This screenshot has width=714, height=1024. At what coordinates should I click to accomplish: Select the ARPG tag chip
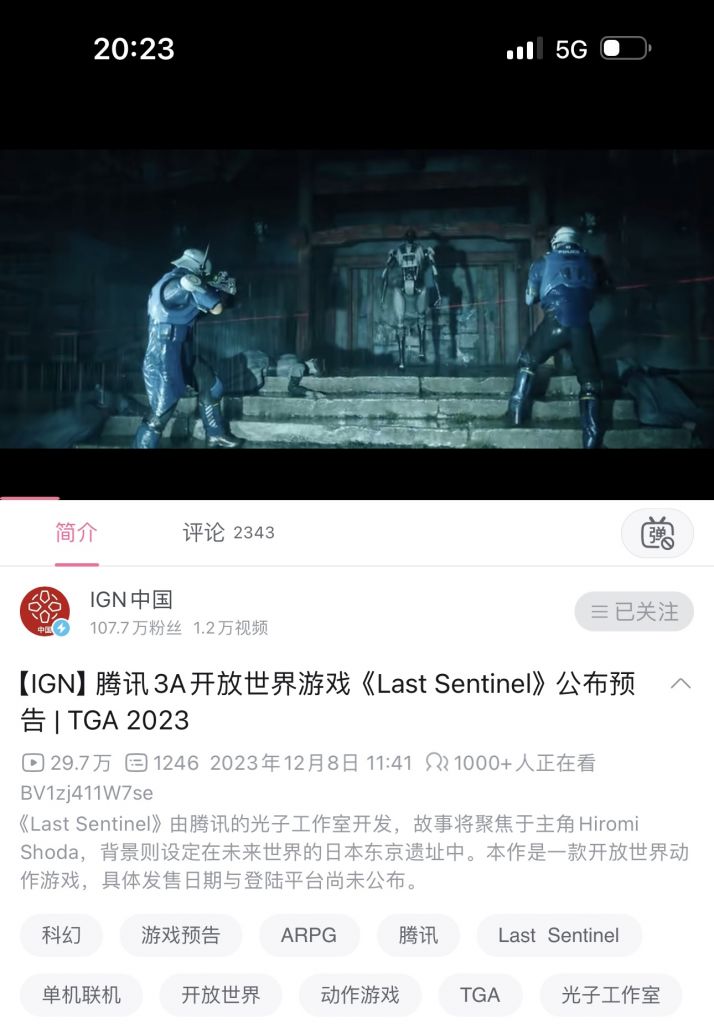coord(308,935)
